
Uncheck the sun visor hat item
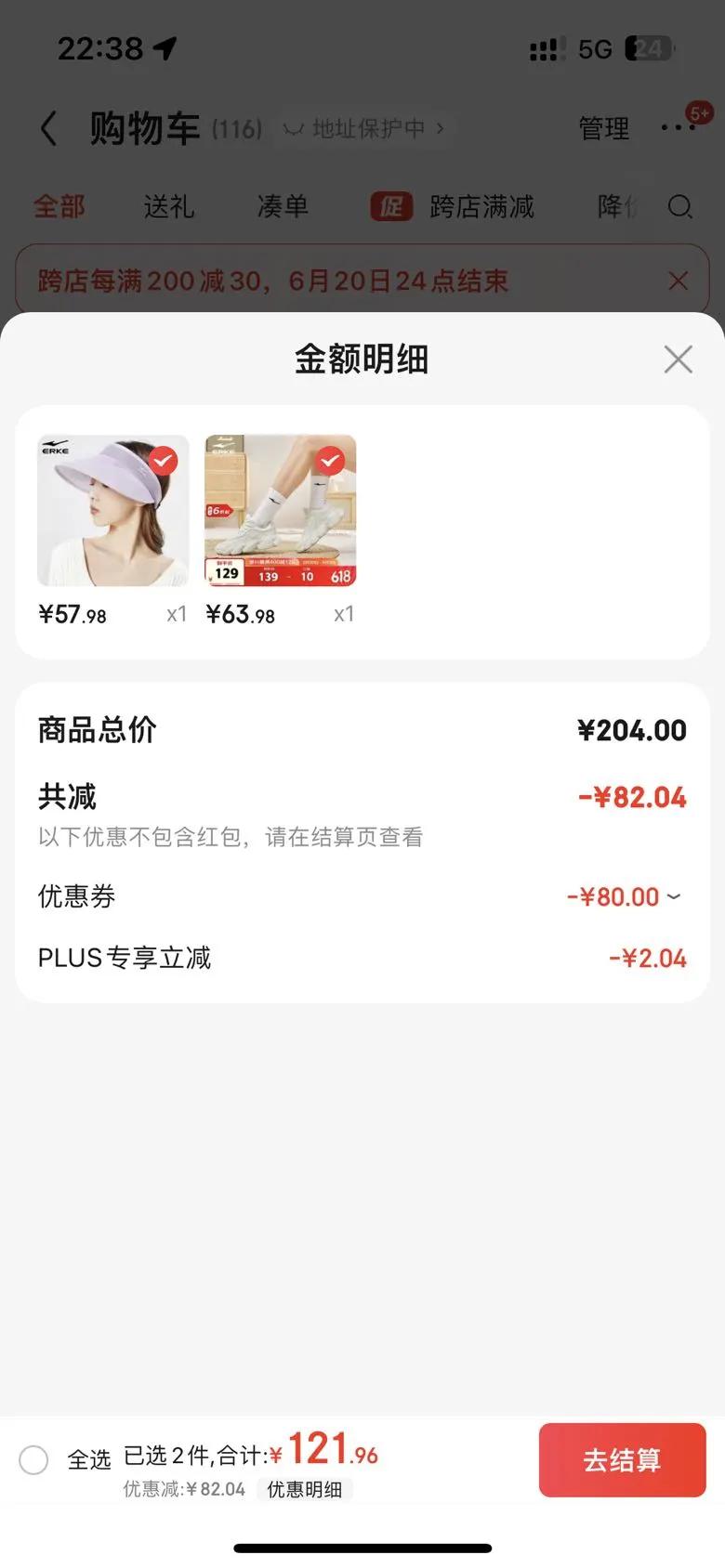[x=164, y=461]
